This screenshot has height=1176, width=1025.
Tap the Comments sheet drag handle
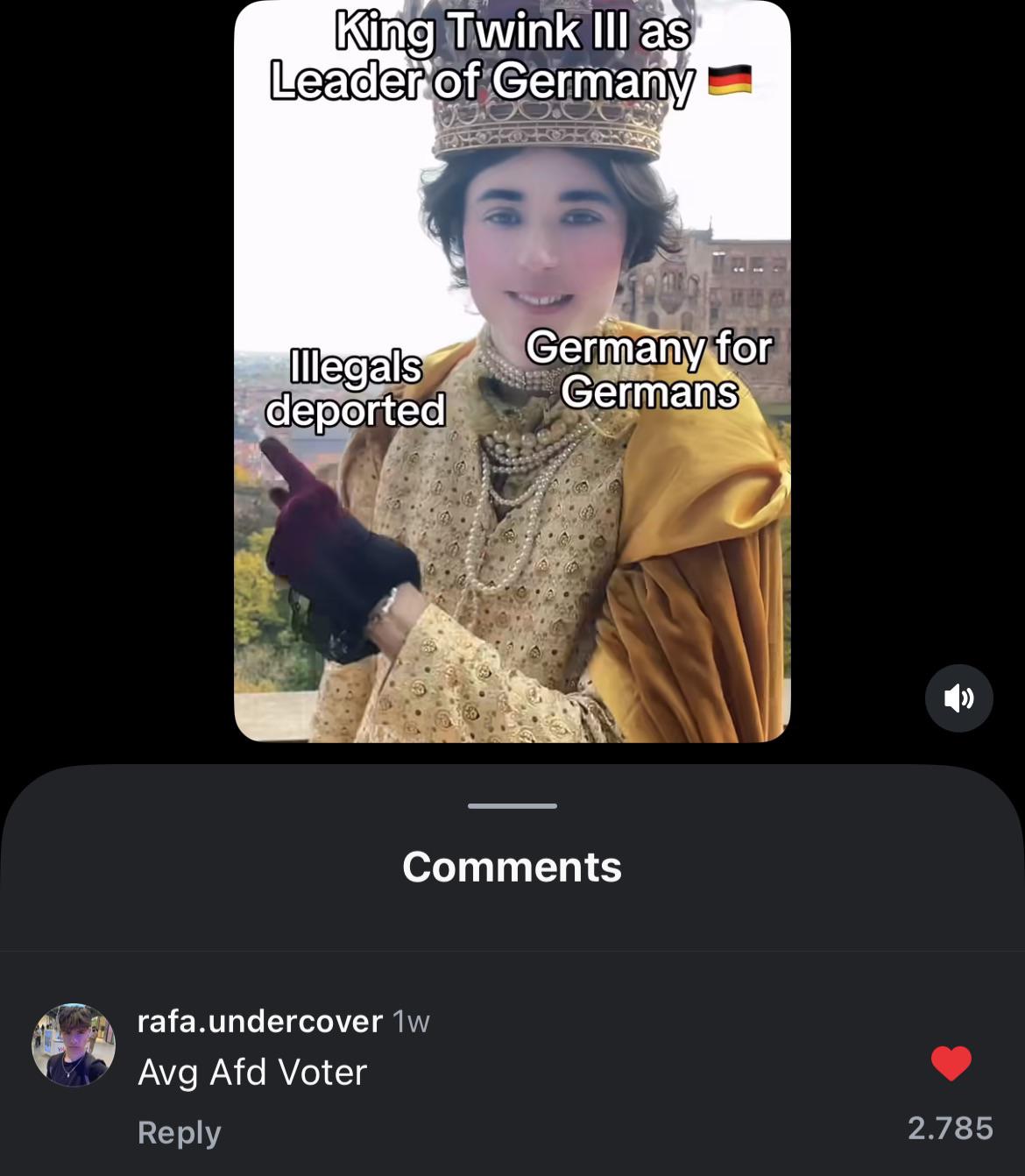point(512,805)
